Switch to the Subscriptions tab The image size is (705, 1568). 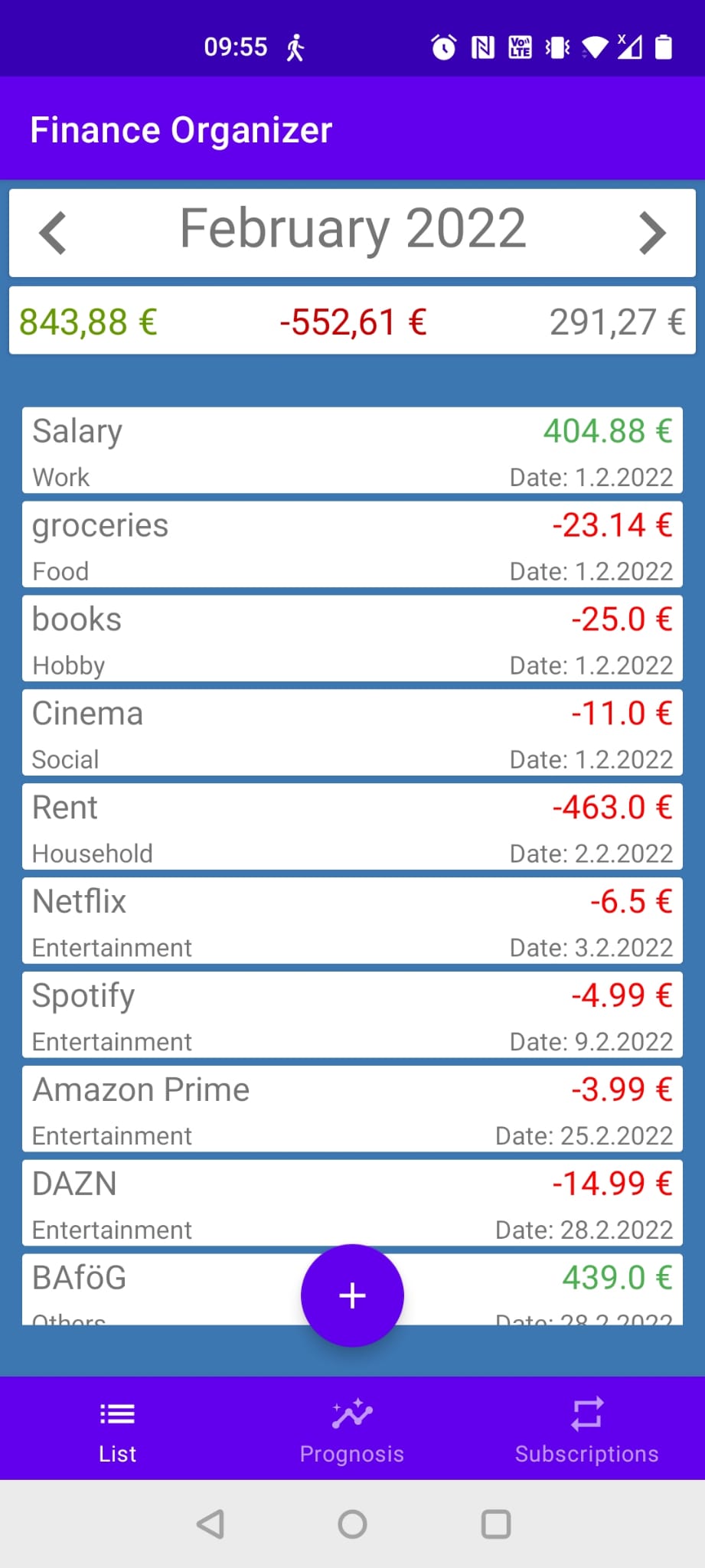pyautogui.click(x=587, y=1430)
